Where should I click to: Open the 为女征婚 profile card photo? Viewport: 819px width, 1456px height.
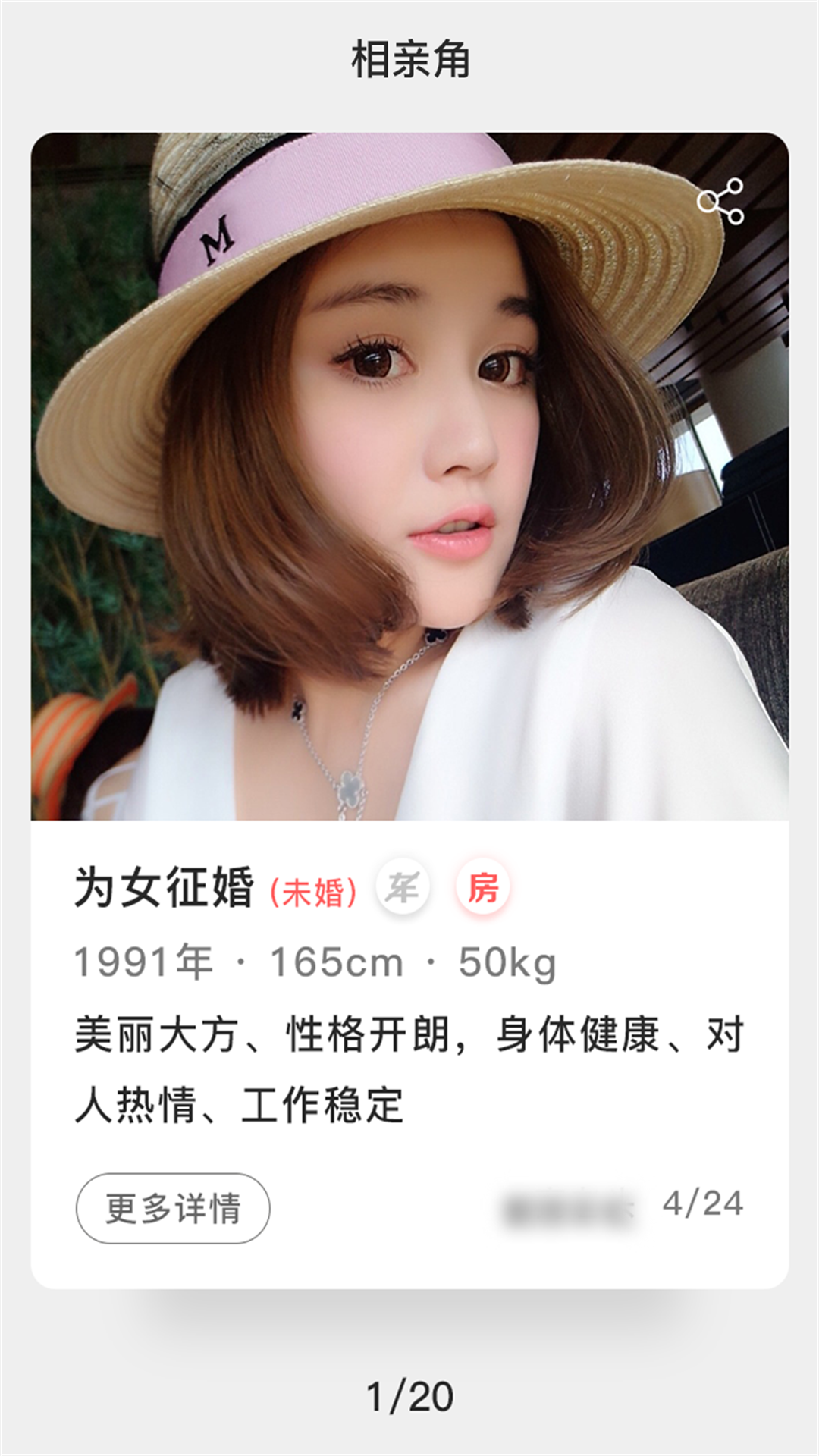coord(409,476)
